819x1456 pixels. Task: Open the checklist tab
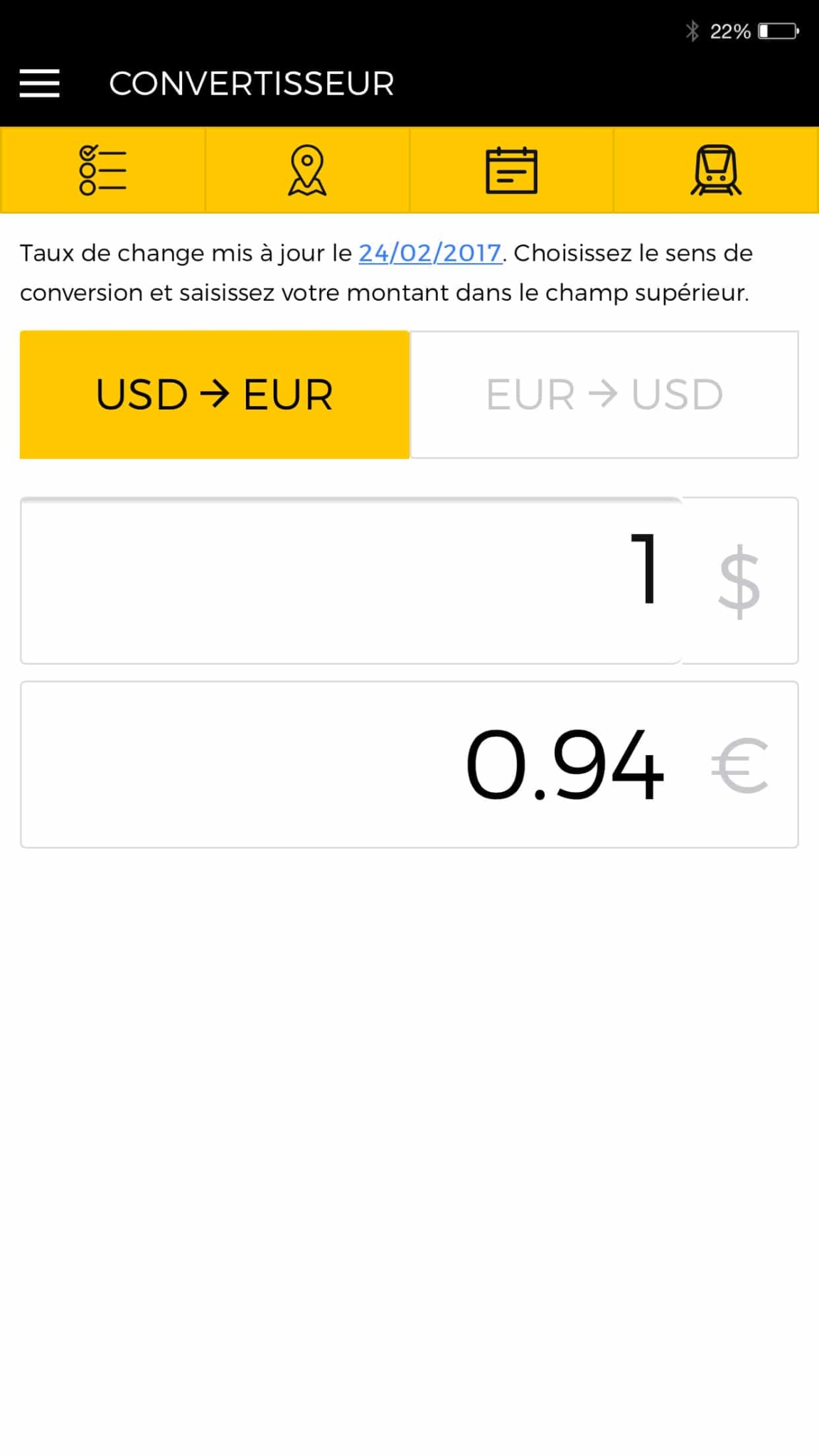pos(103,170)
